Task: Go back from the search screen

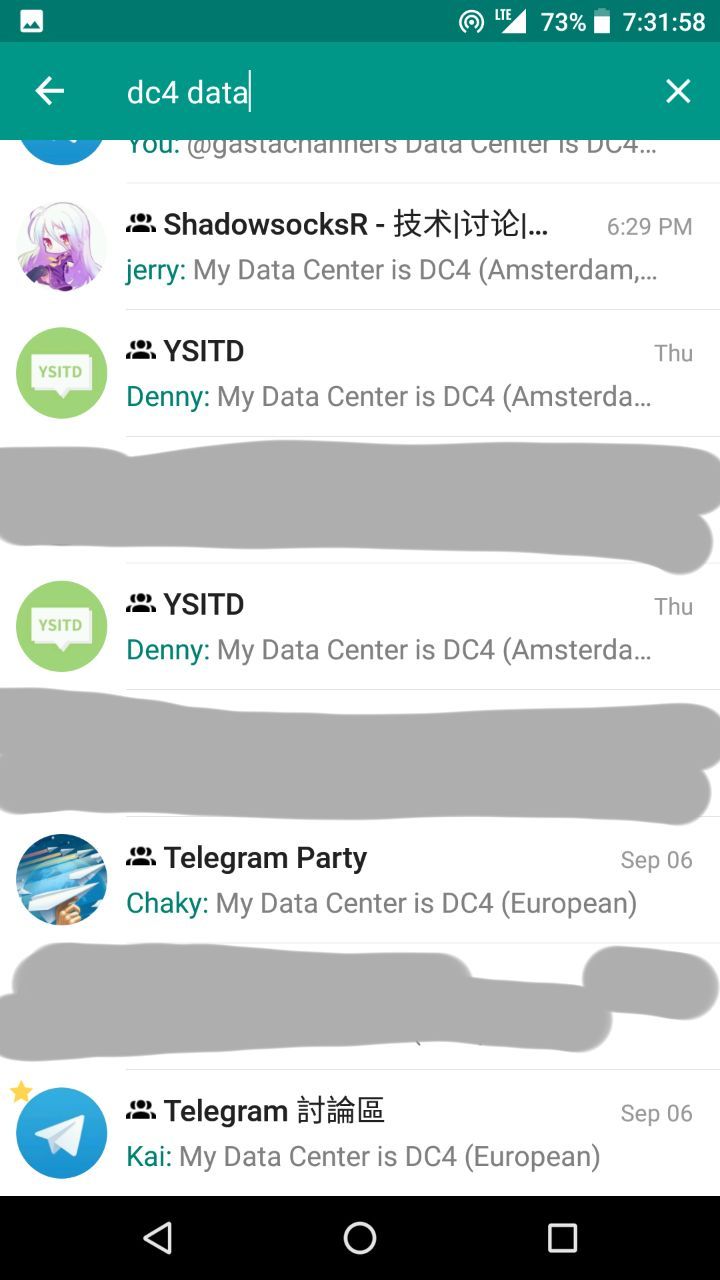Action: 49,92
